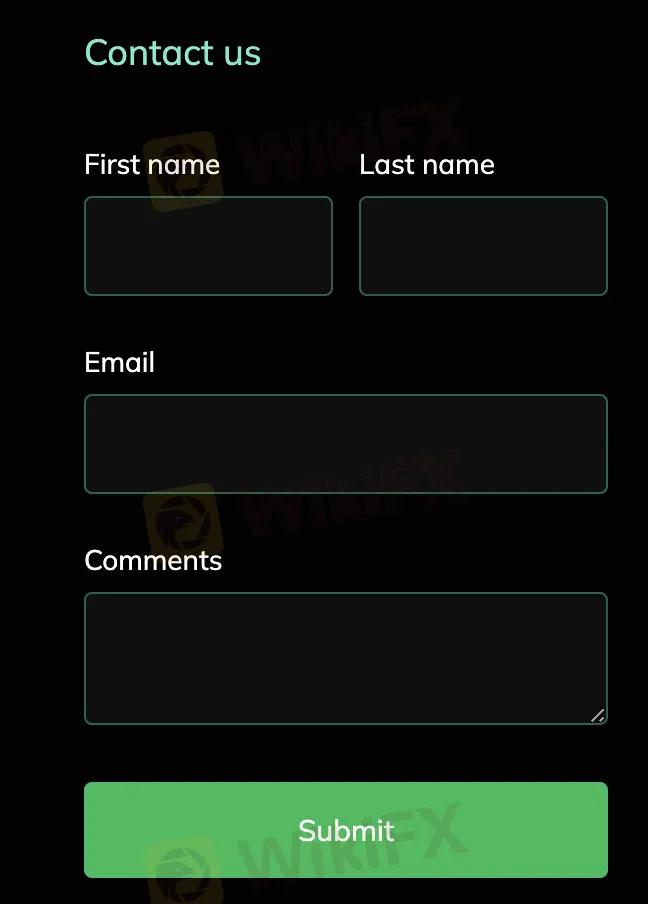Screen dimensions: 648x904
Task: Submit the contact form
Action: 345,830
